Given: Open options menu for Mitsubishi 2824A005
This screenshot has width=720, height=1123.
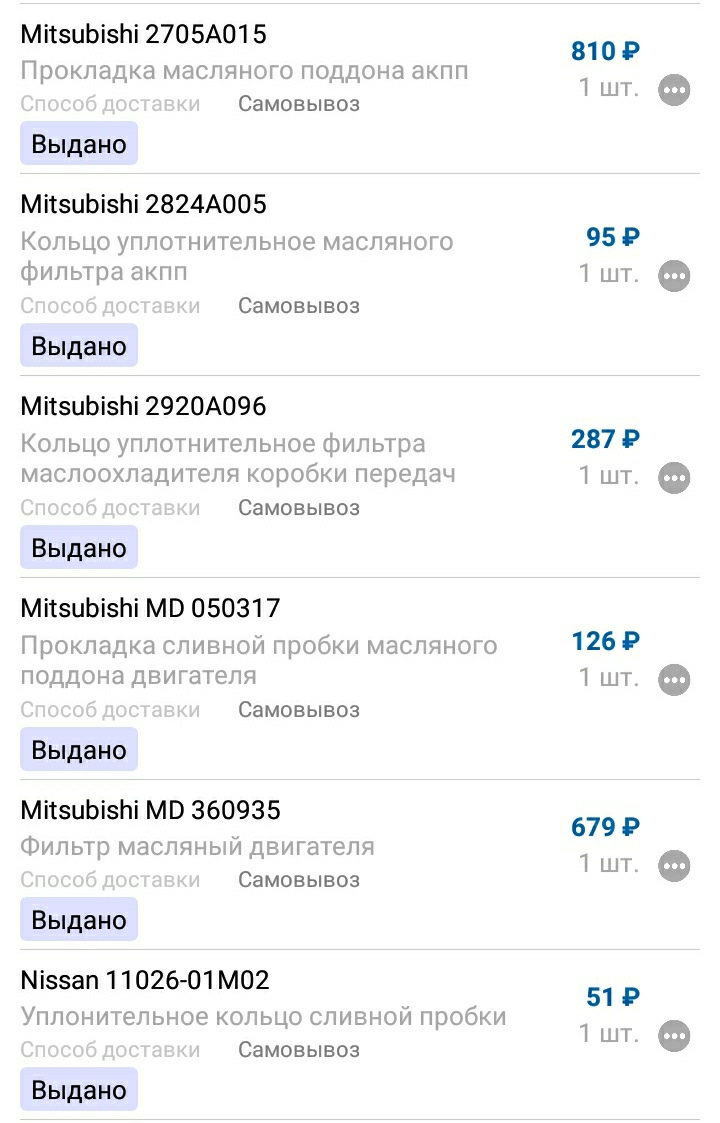Looking at the screenshot, I should [x=676, y=275].
